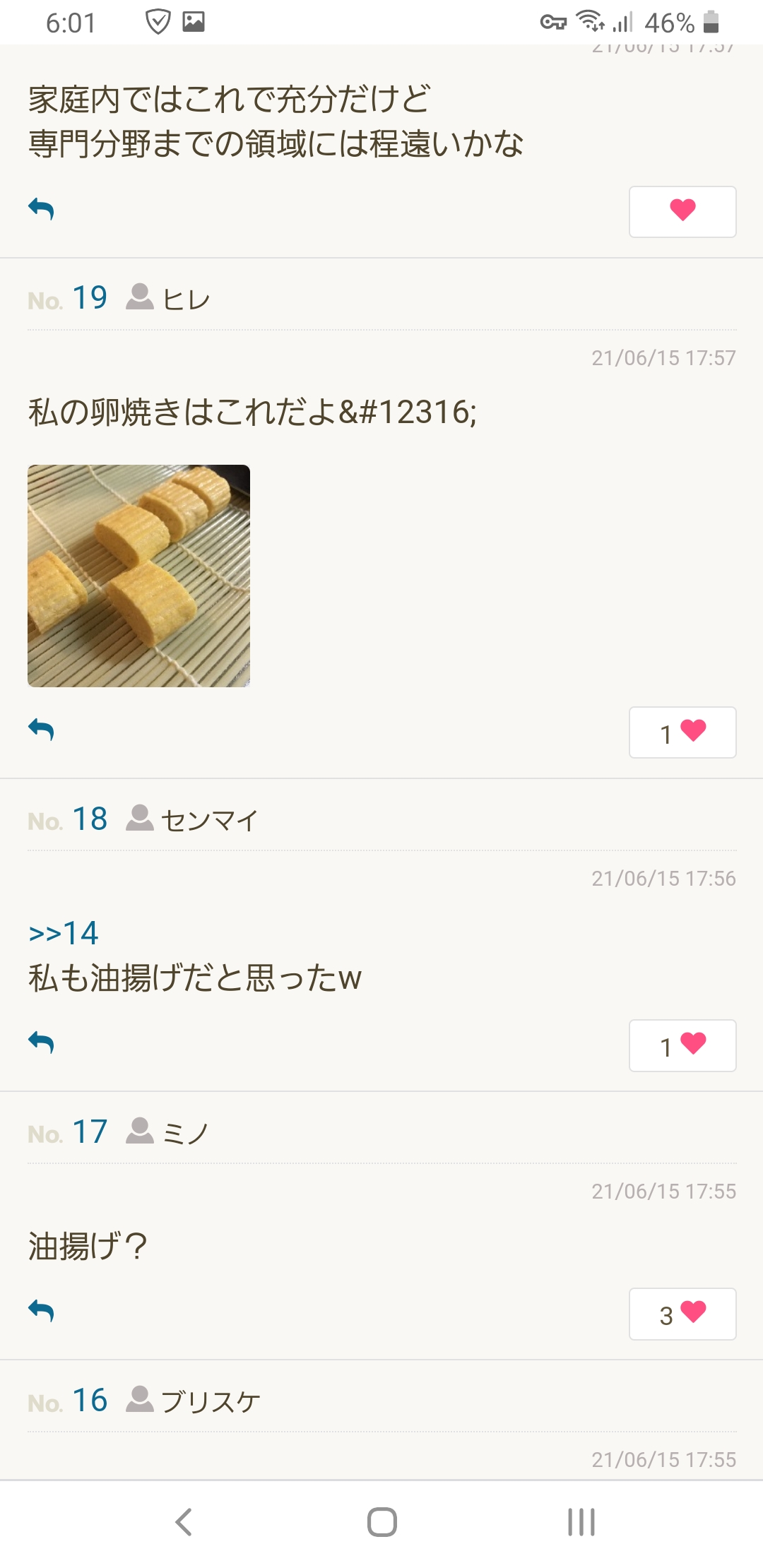Go back with the system back button
This screenshot has width=763, height=1568.
pyautogui.click(x=184, y=1522)
